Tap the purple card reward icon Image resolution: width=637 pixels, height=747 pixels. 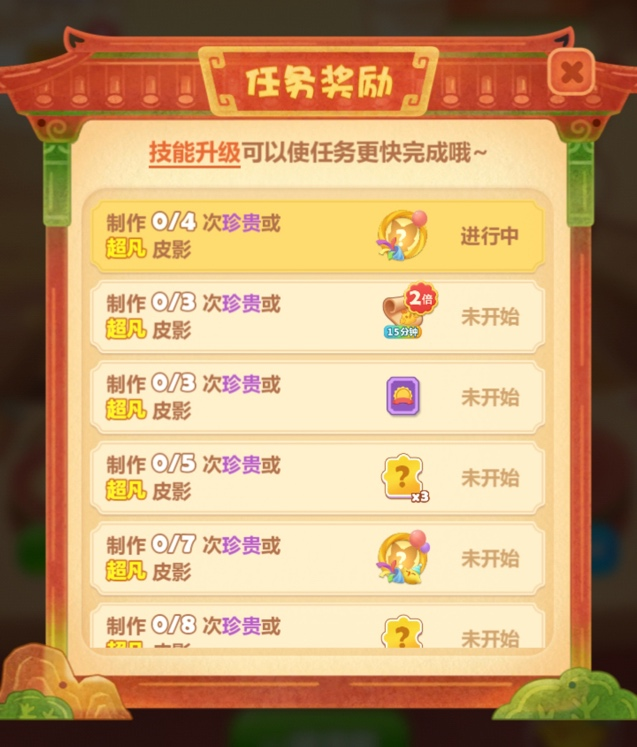(402, 396)
